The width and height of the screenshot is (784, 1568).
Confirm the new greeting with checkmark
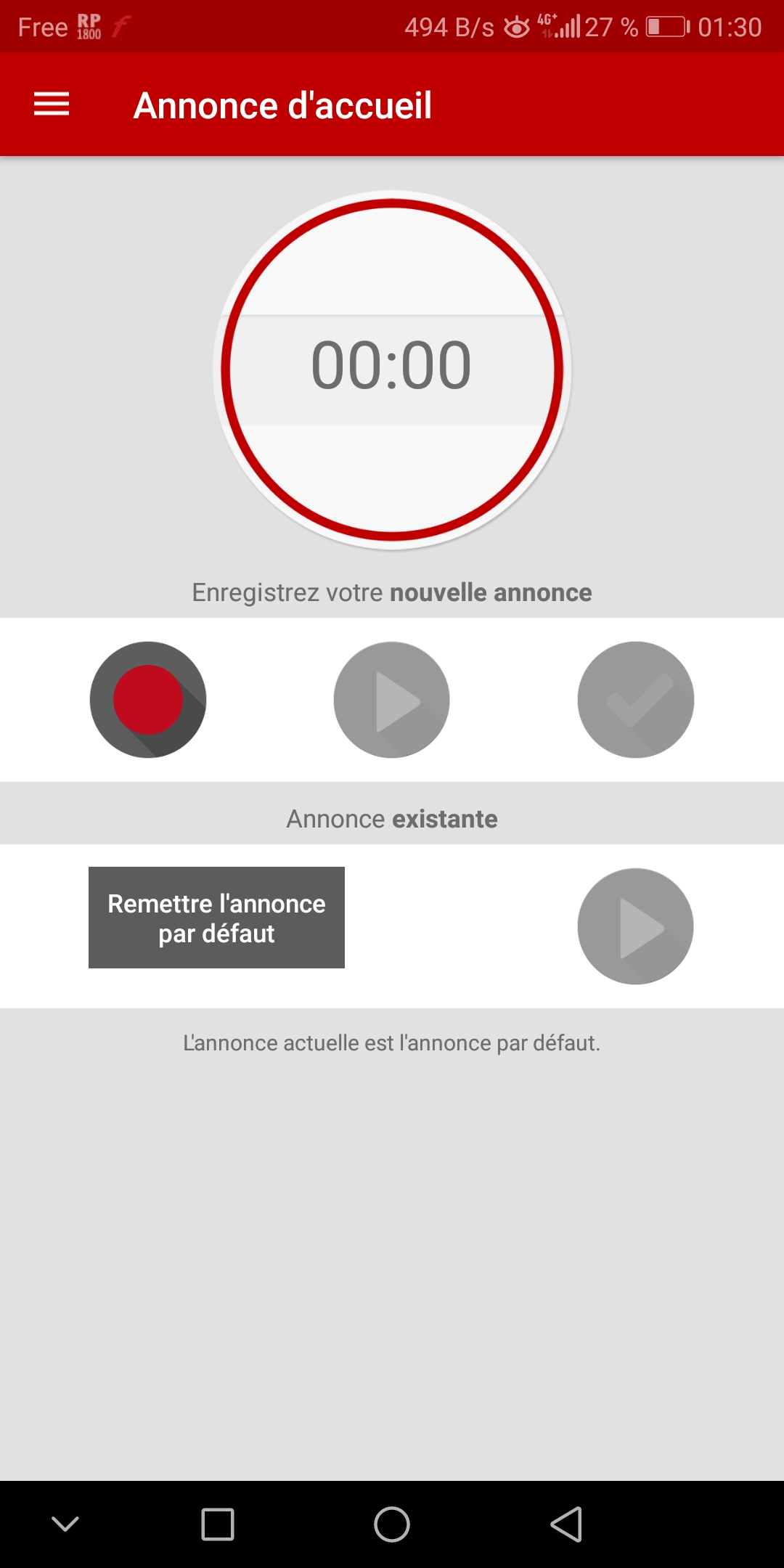click(636, 700)
